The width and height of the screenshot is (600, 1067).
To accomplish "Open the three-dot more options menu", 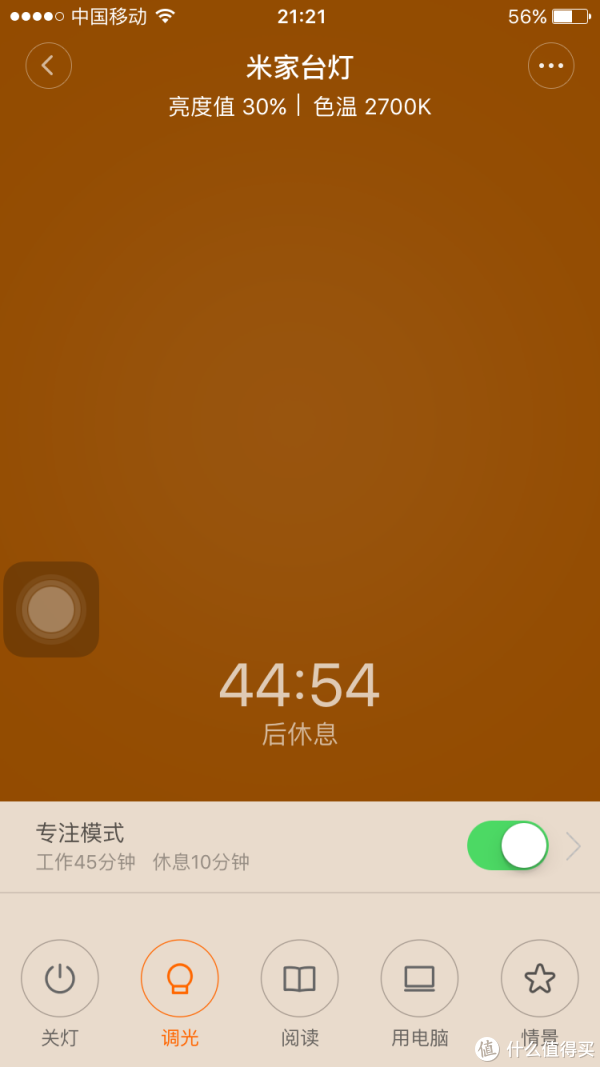I will coord(551,66).
